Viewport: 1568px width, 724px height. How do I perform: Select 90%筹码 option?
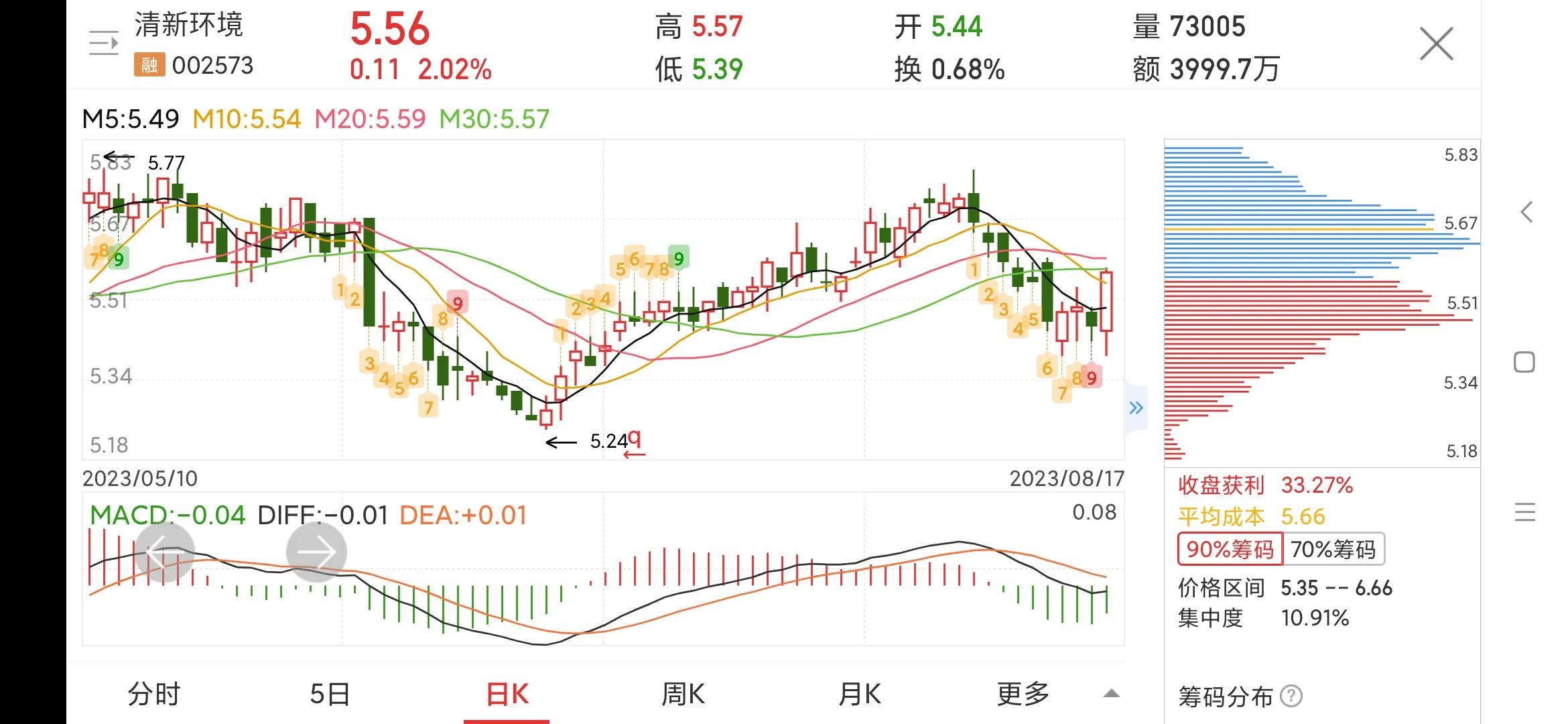coord(1230,550)
